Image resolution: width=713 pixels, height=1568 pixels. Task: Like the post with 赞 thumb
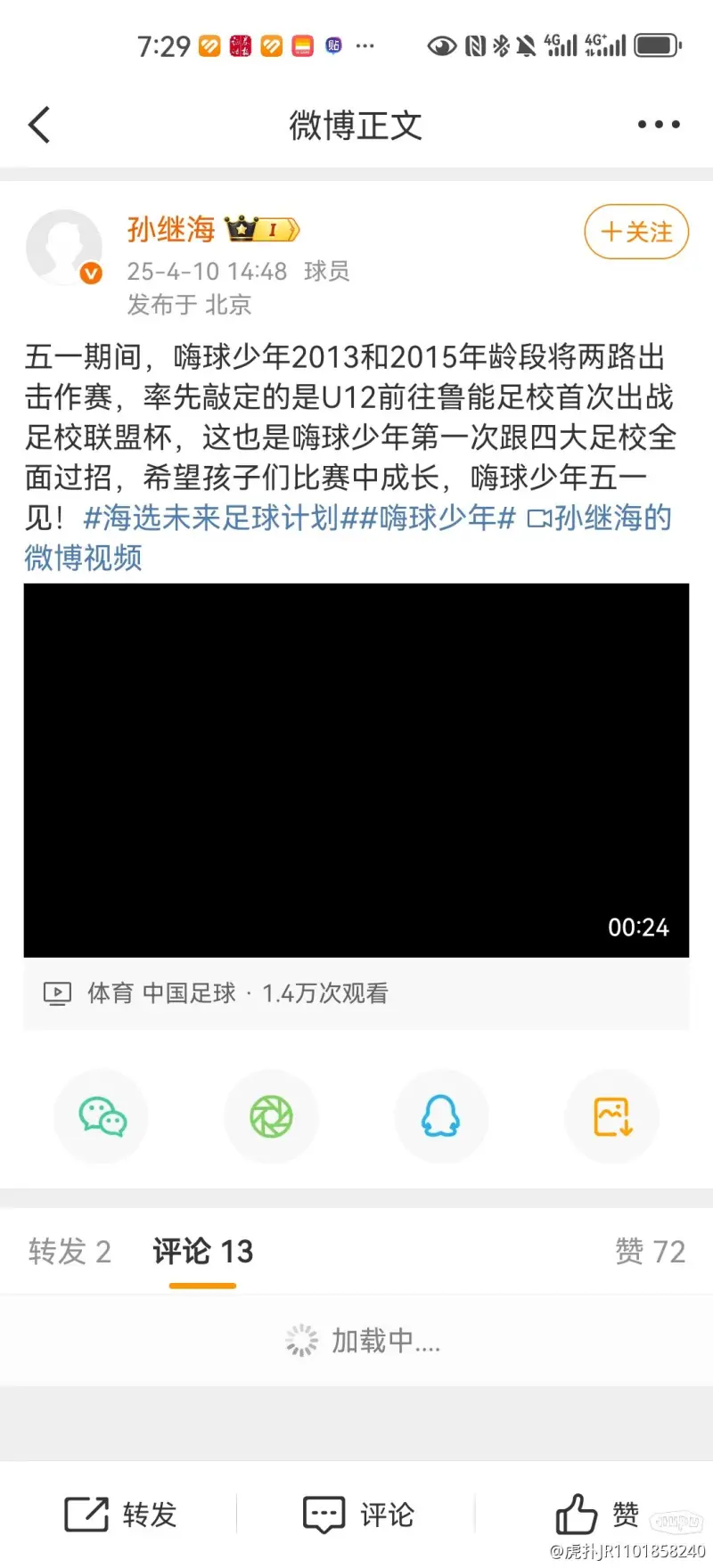(595, 1515)
